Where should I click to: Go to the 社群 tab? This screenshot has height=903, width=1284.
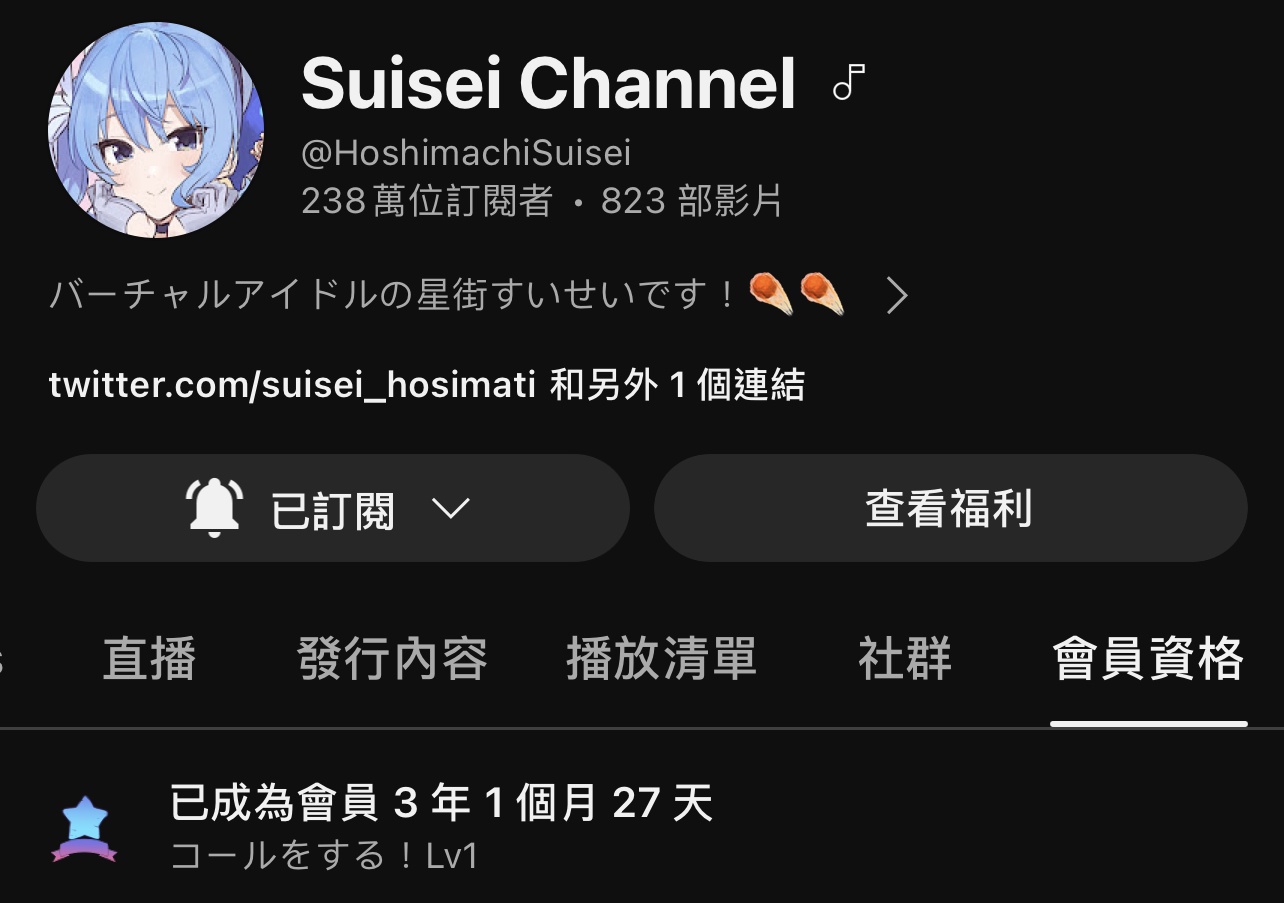coord(905,660)
